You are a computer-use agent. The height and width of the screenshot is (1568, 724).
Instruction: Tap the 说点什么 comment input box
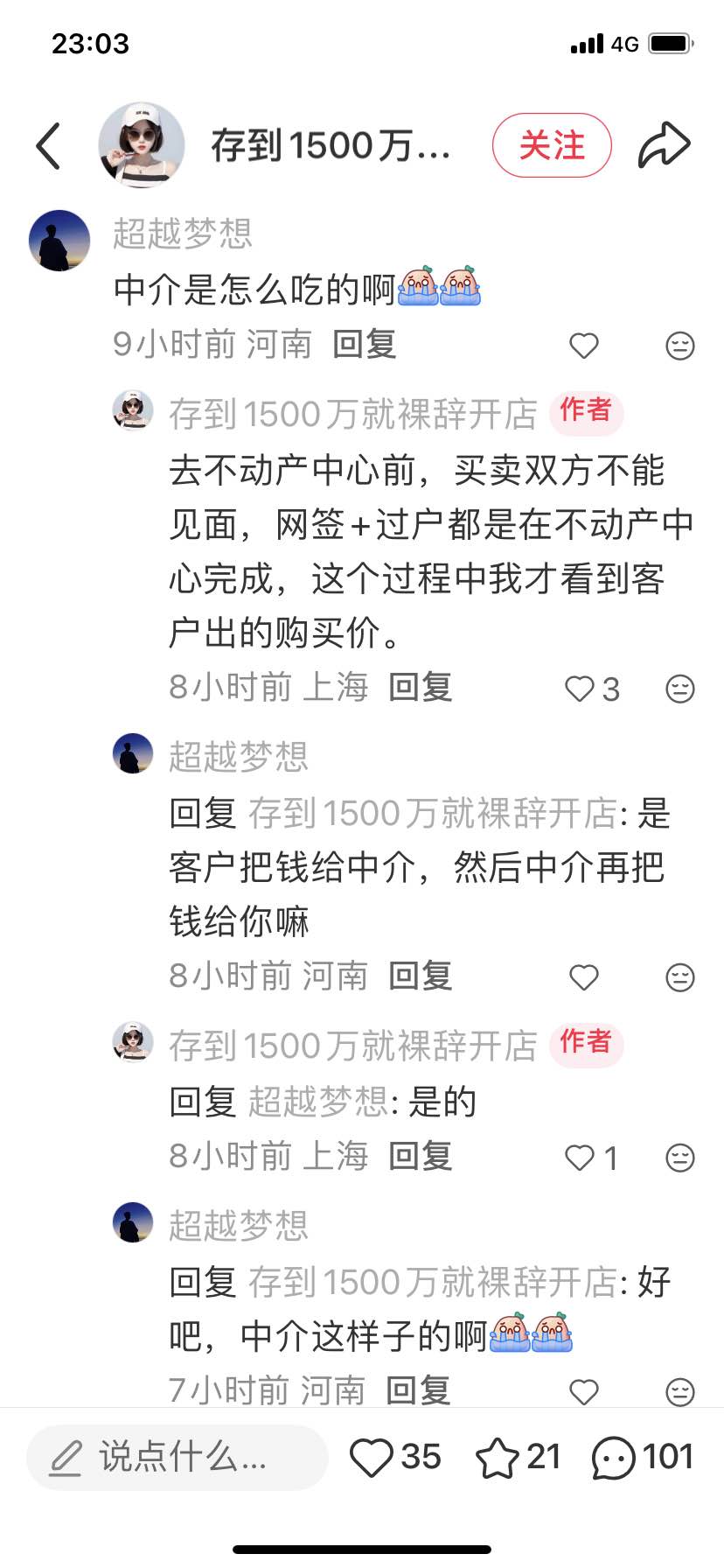[178, 1458]
